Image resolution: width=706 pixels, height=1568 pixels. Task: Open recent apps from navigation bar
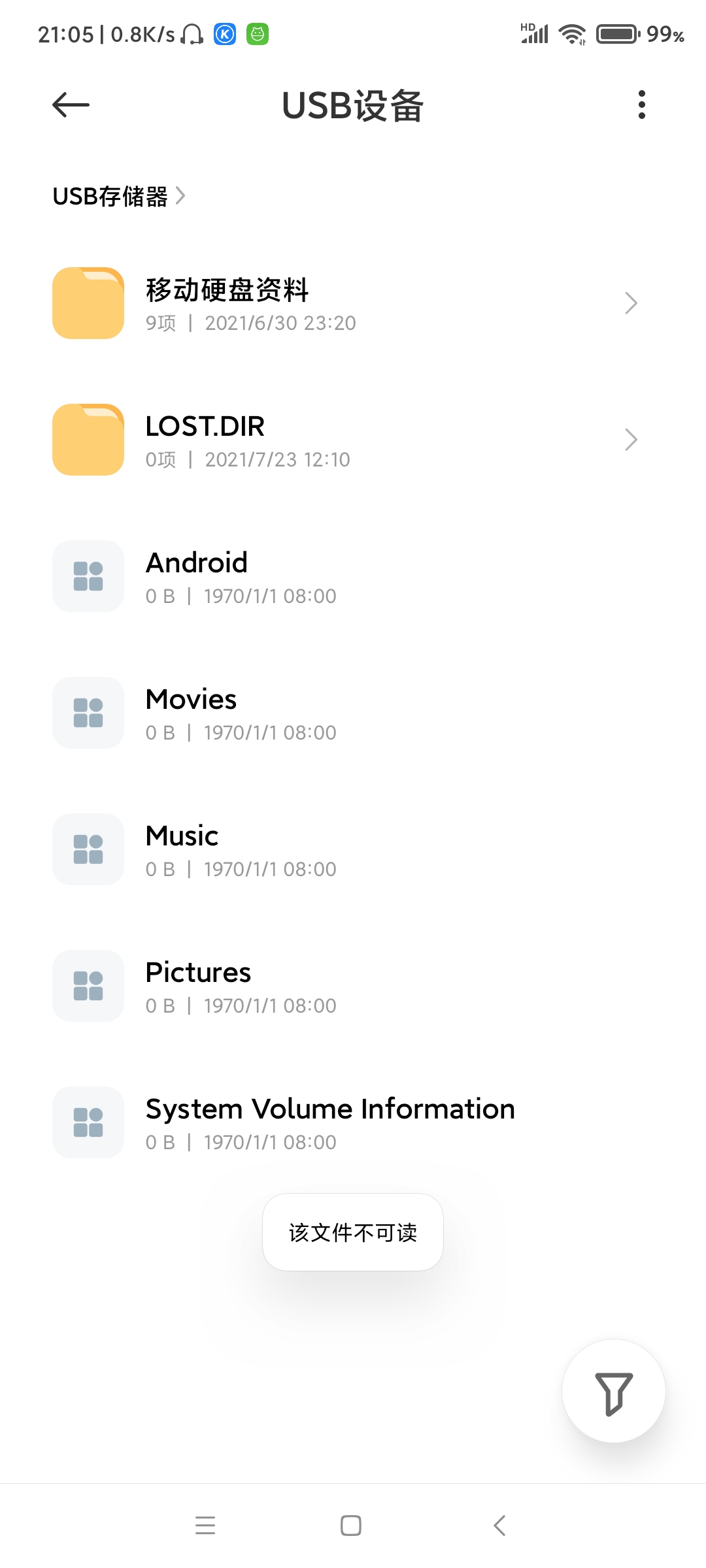click(205, 1526)
